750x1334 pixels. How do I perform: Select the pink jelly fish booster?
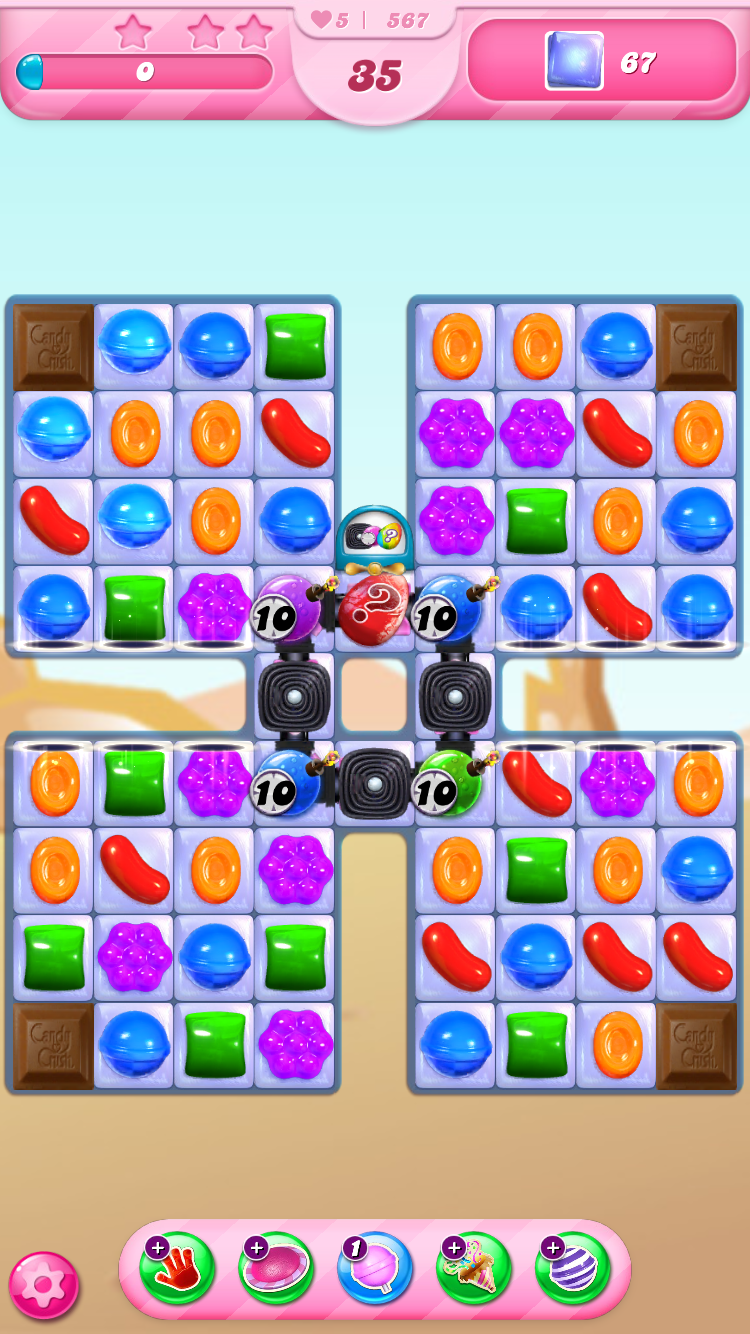tap(276, 1268)
